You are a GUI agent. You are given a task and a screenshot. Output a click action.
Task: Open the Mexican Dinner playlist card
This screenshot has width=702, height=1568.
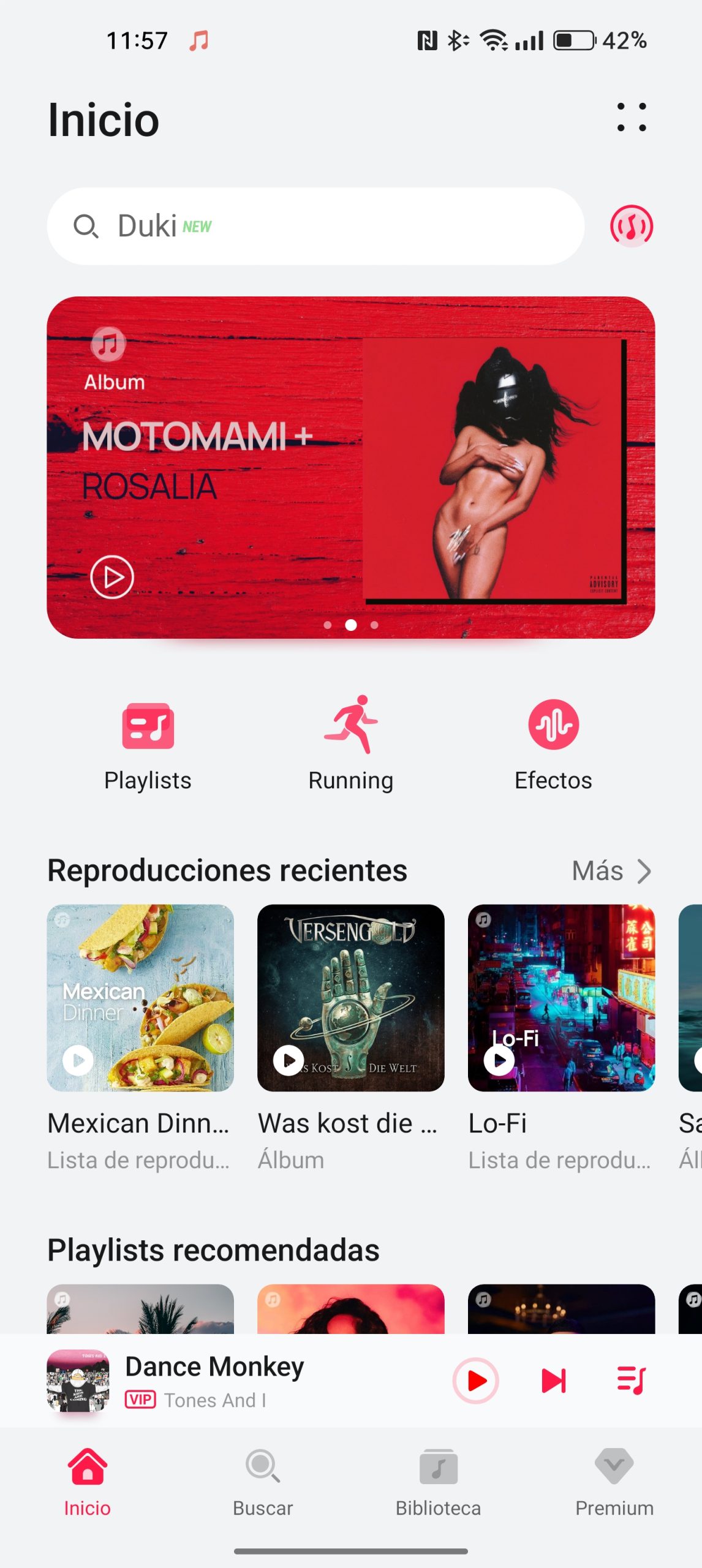140,998
